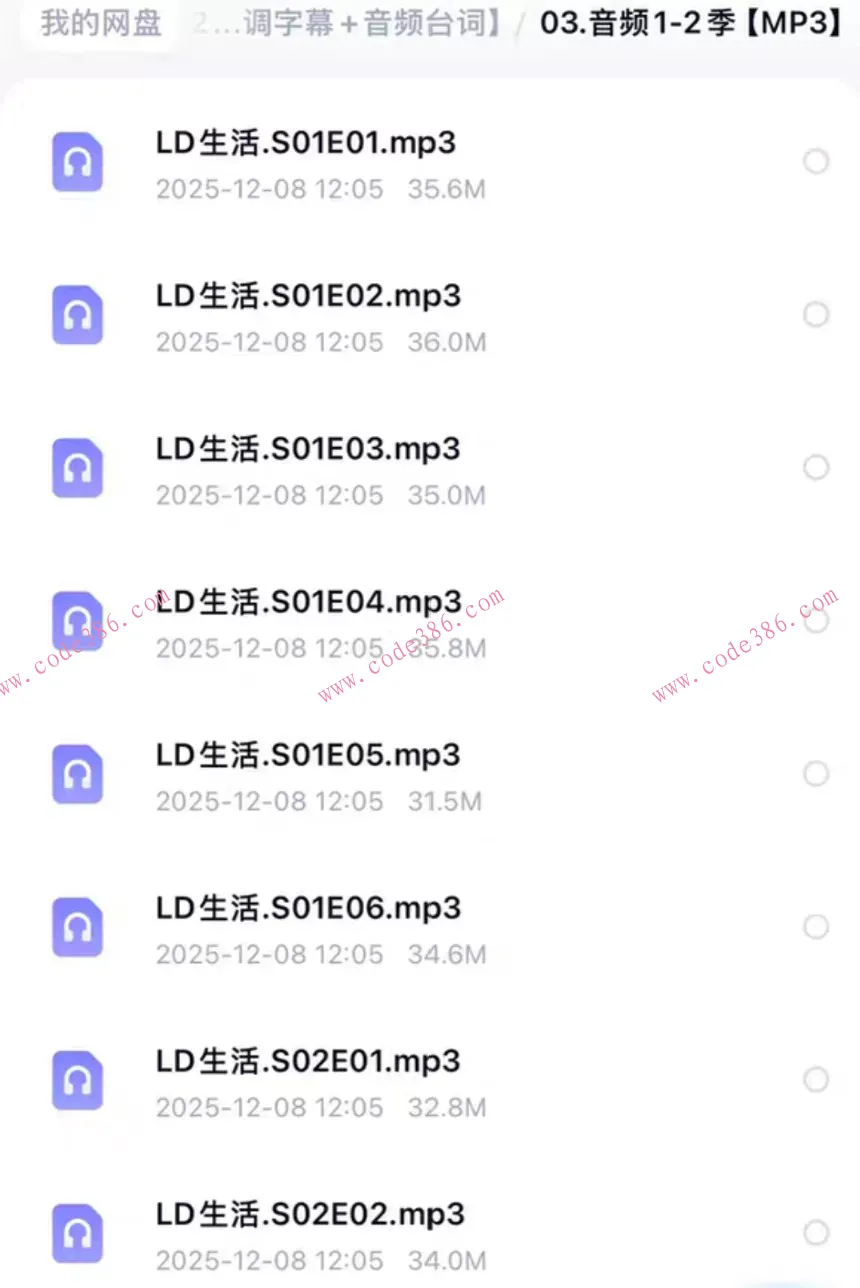The width and height of the screenshot is (860, 1288).
Task: Open LD生活.S01E06.mp3
Action: click(x=308, y=908)
